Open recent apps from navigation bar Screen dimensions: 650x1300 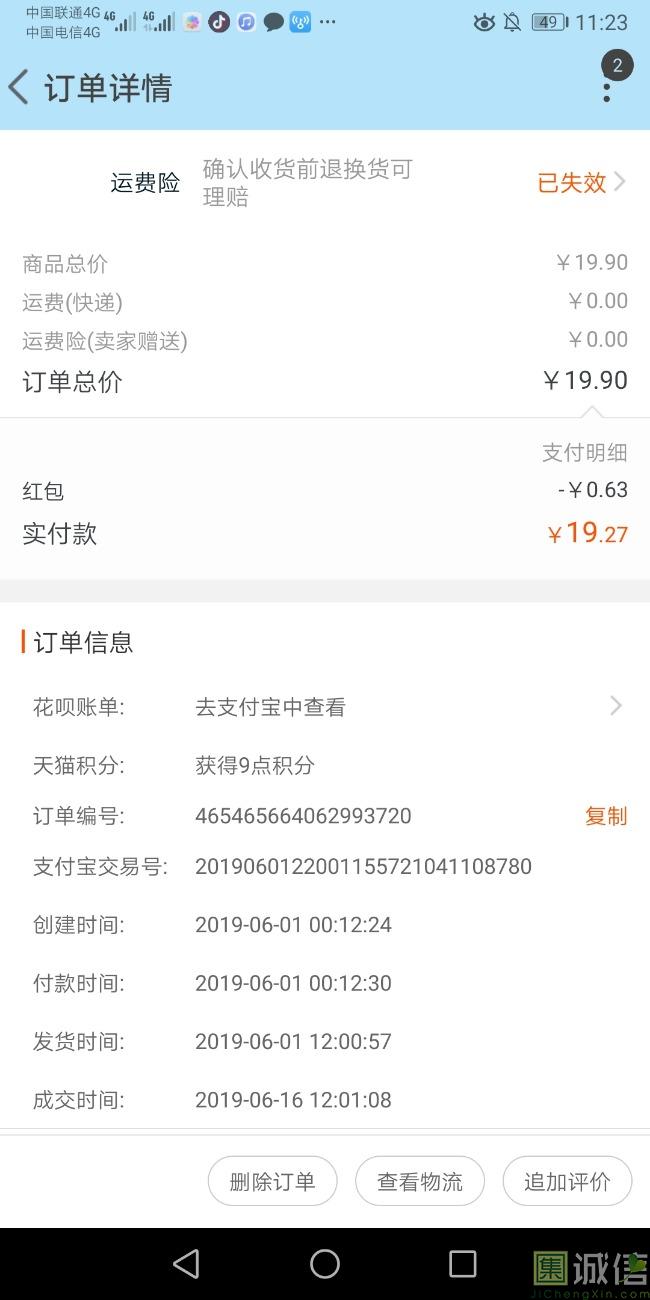(x=462, y=1264)
